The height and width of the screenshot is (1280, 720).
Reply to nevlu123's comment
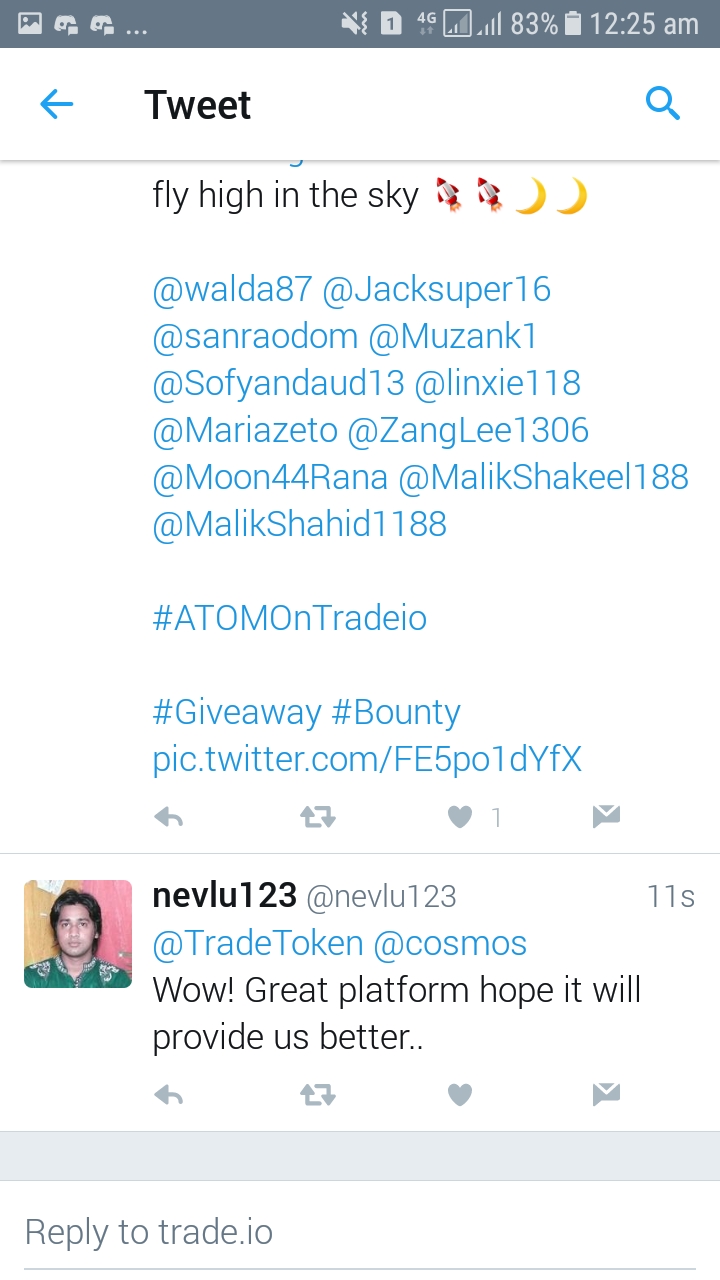(169, 1096)
